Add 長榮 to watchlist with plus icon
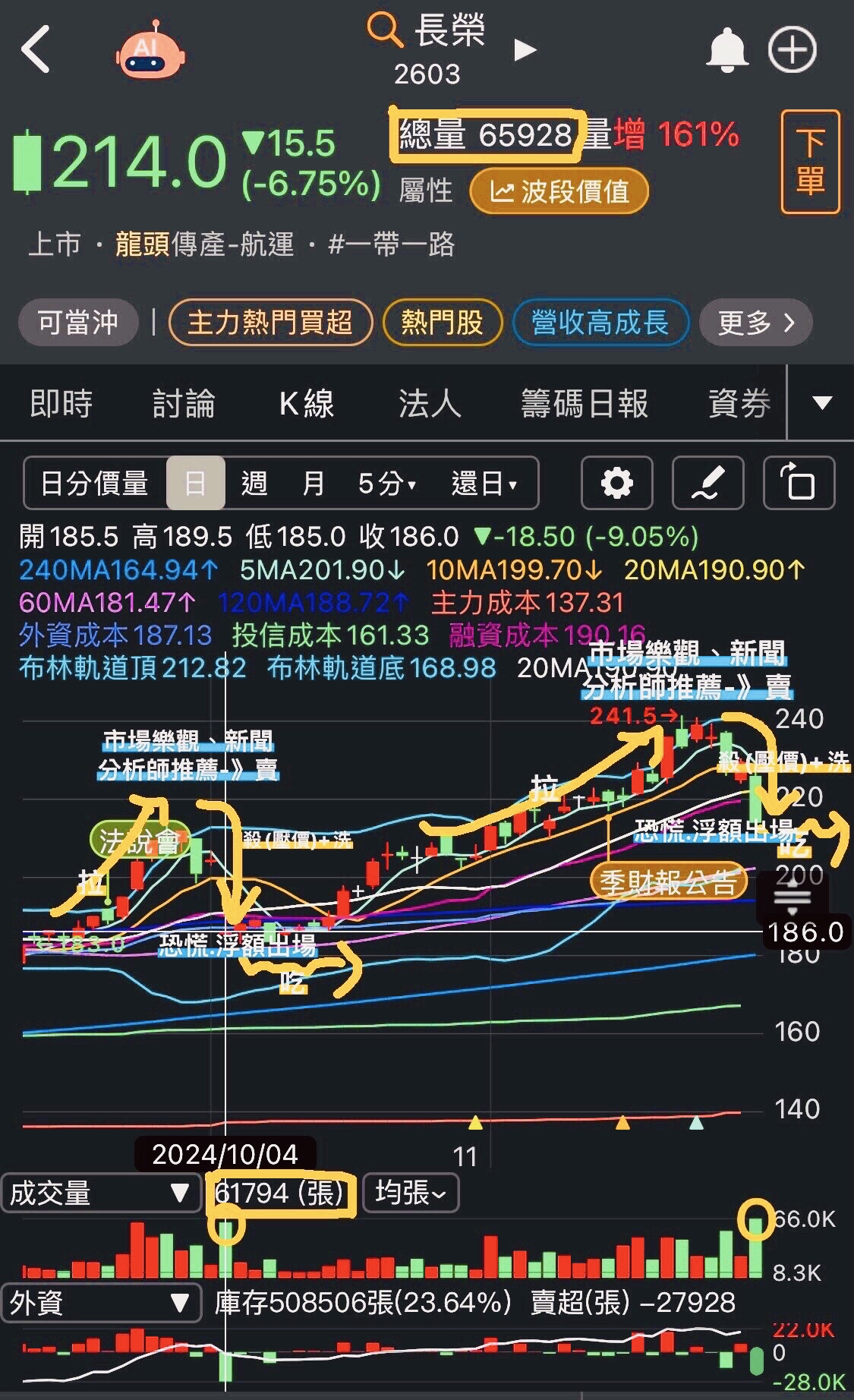Screen dimensions: 854x1400 (x=792, y=50)
